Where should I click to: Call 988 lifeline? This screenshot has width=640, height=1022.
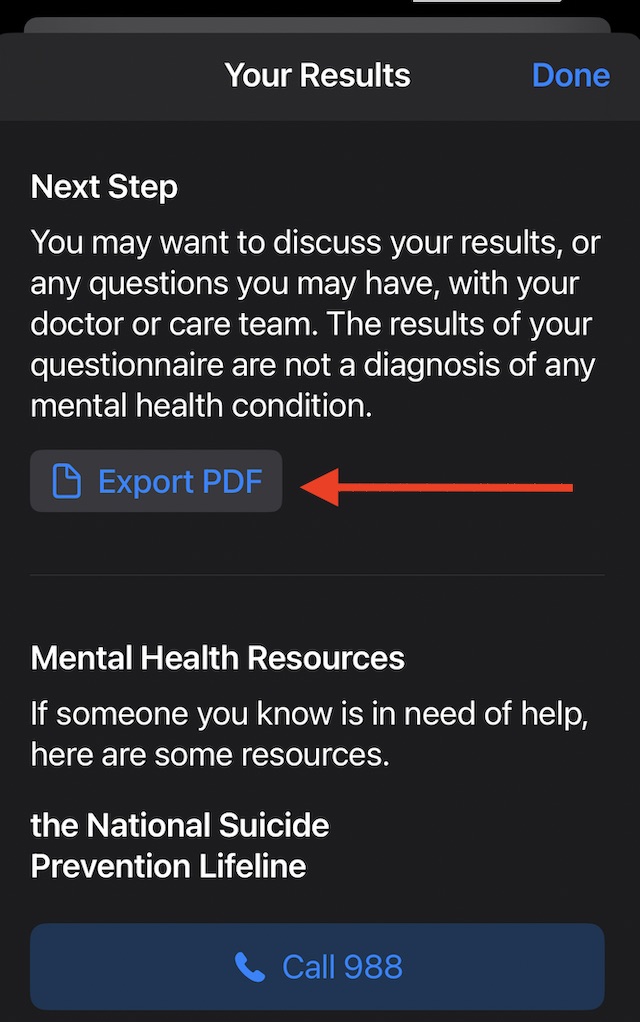317,966
